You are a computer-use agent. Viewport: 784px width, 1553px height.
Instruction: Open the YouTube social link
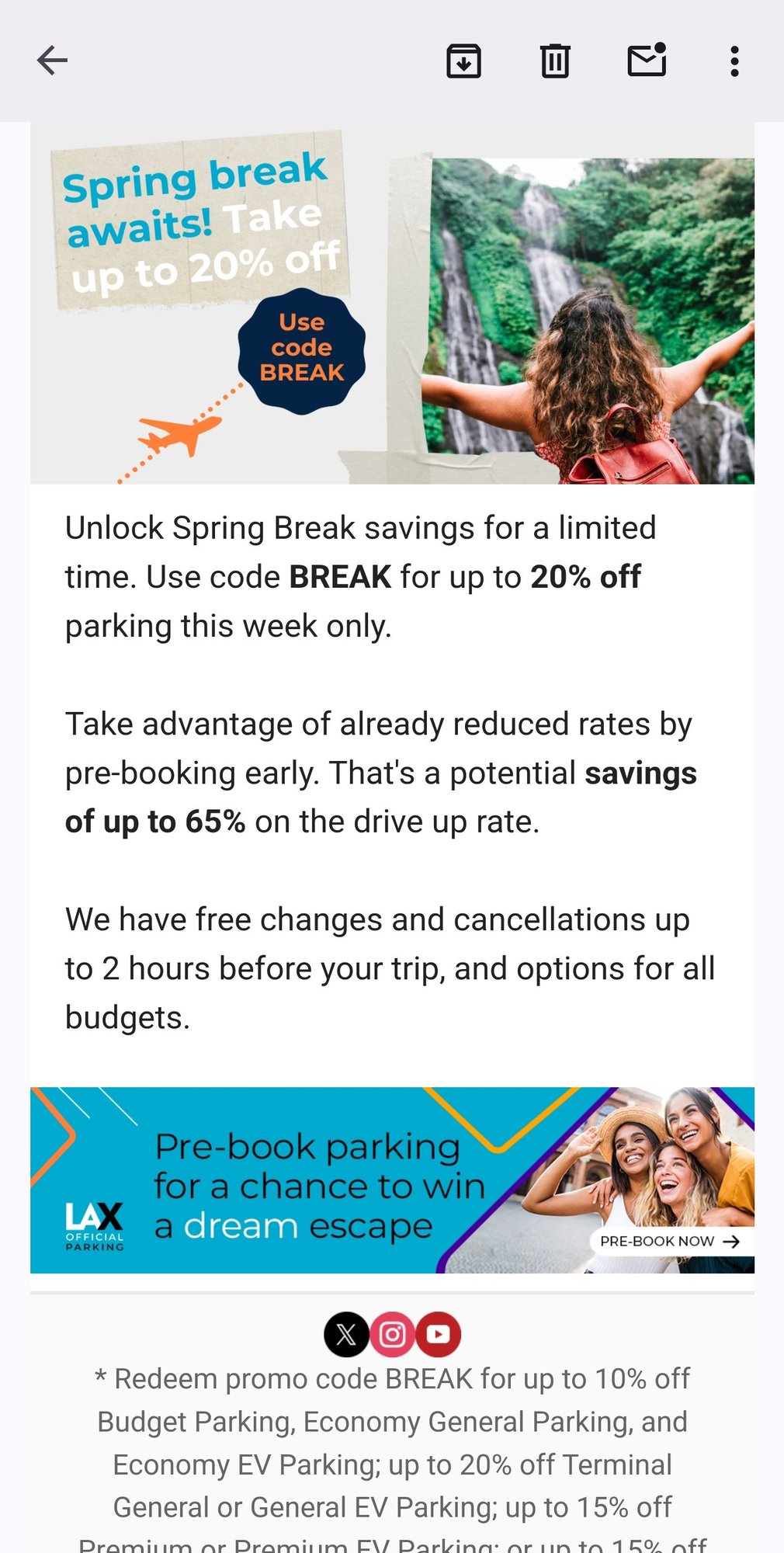tap(439, 1334)
